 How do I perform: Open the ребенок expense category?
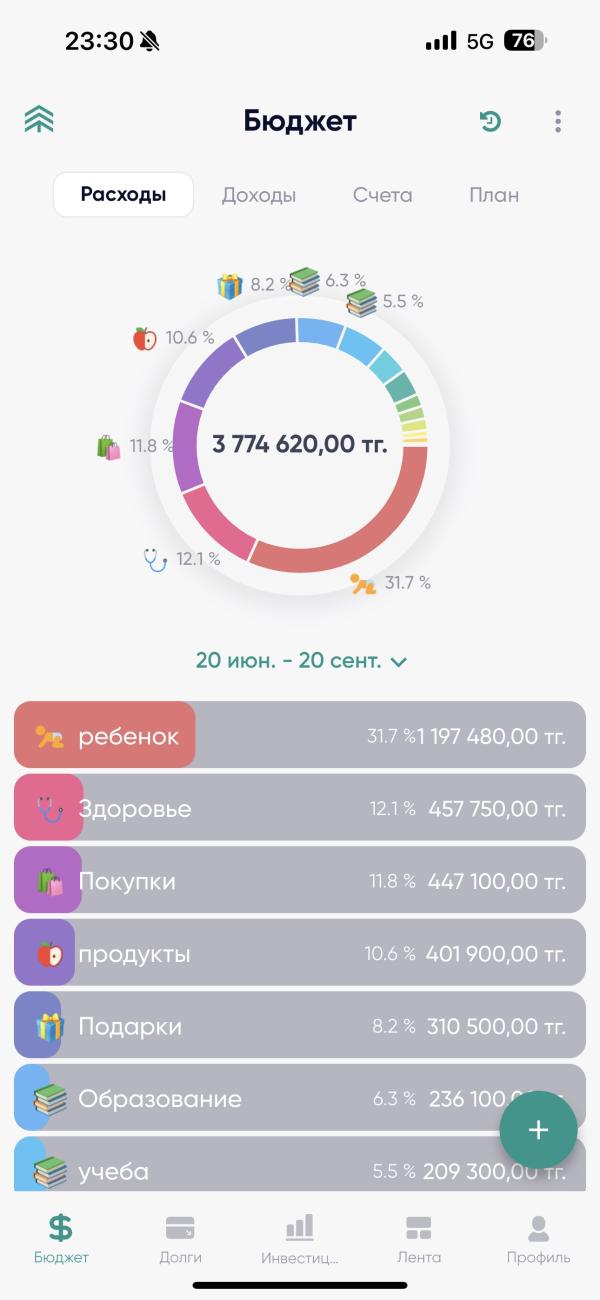(300, 735)
